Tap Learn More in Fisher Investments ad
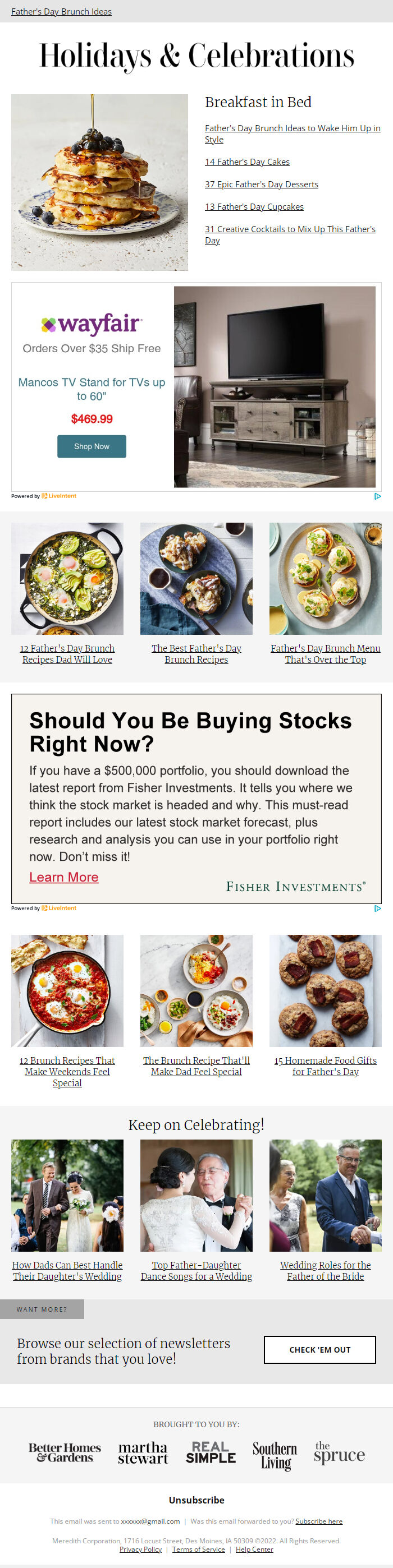 (64, 877)
